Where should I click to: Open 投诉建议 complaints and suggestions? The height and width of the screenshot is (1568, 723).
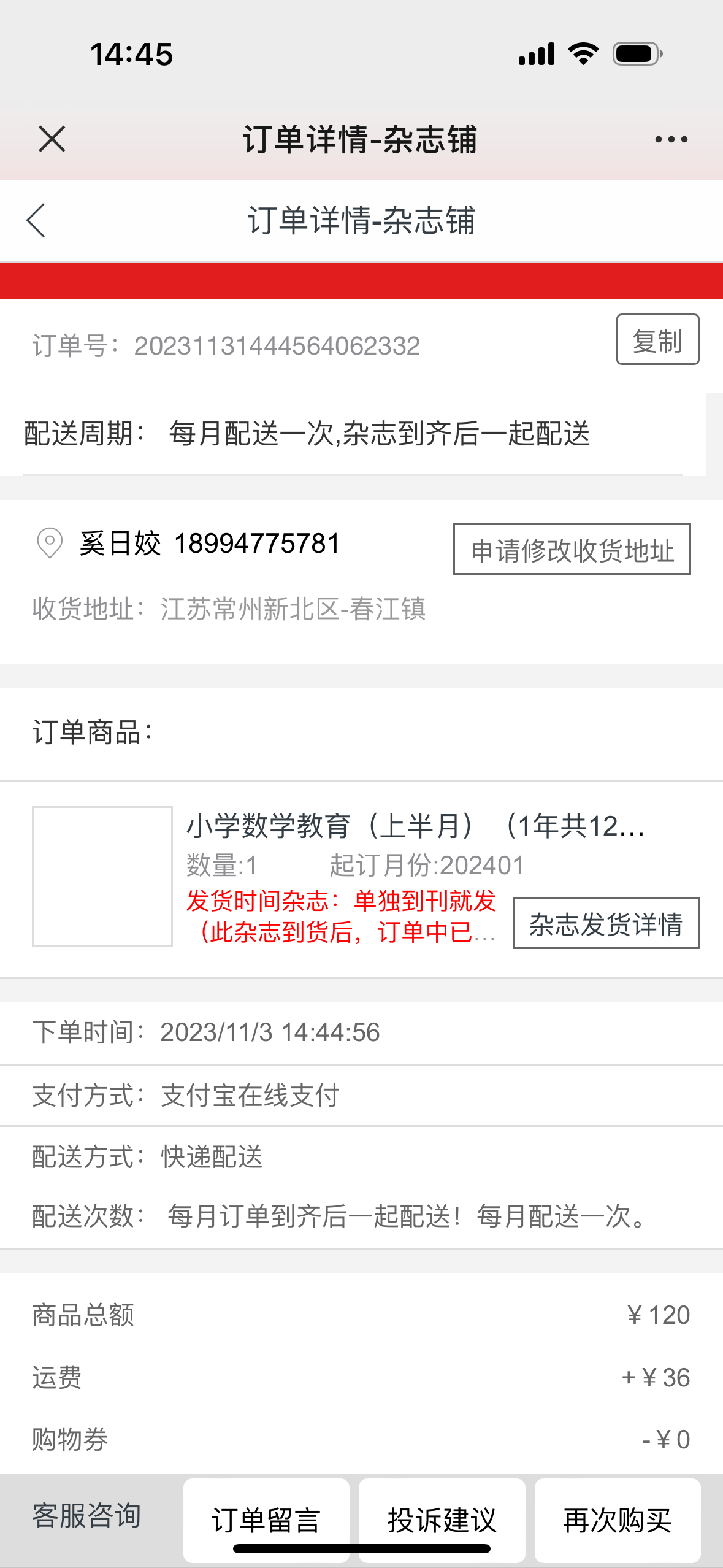[x=442, y=1521]
